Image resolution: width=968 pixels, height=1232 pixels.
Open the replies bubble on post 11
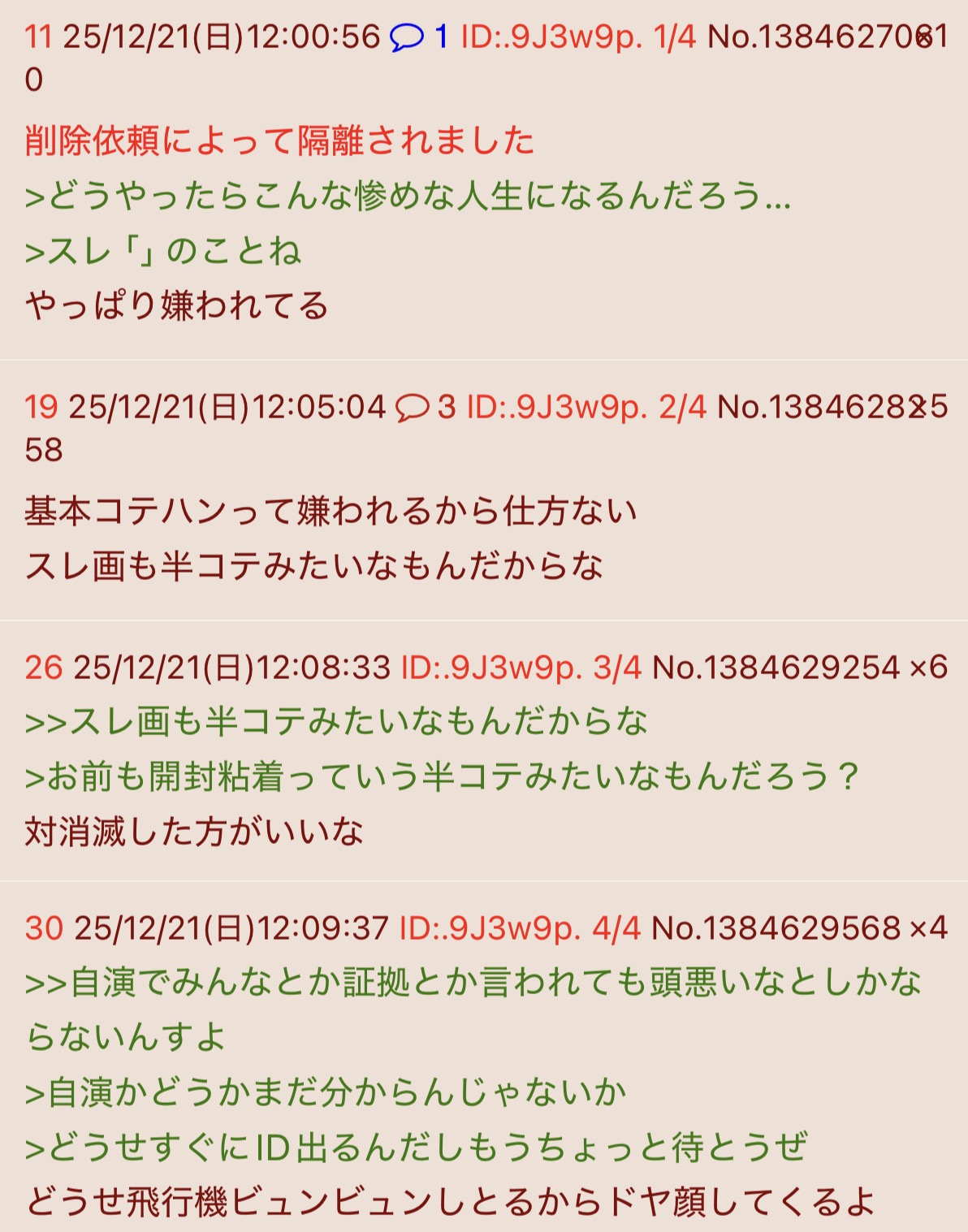(x=418, y=37)
